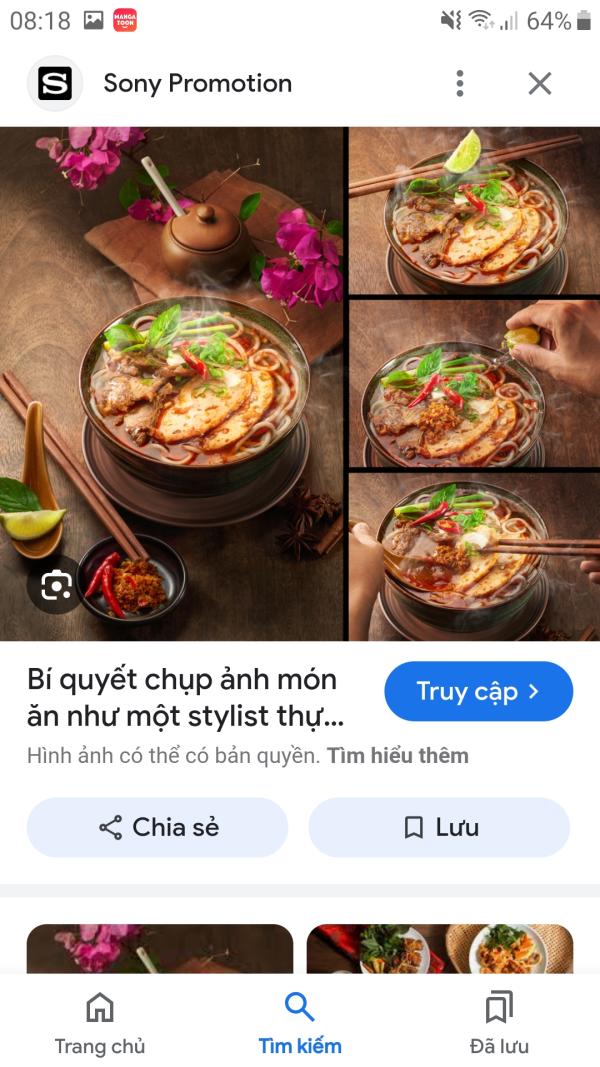Tap the Truy cập button

click(x=478, y=691)
